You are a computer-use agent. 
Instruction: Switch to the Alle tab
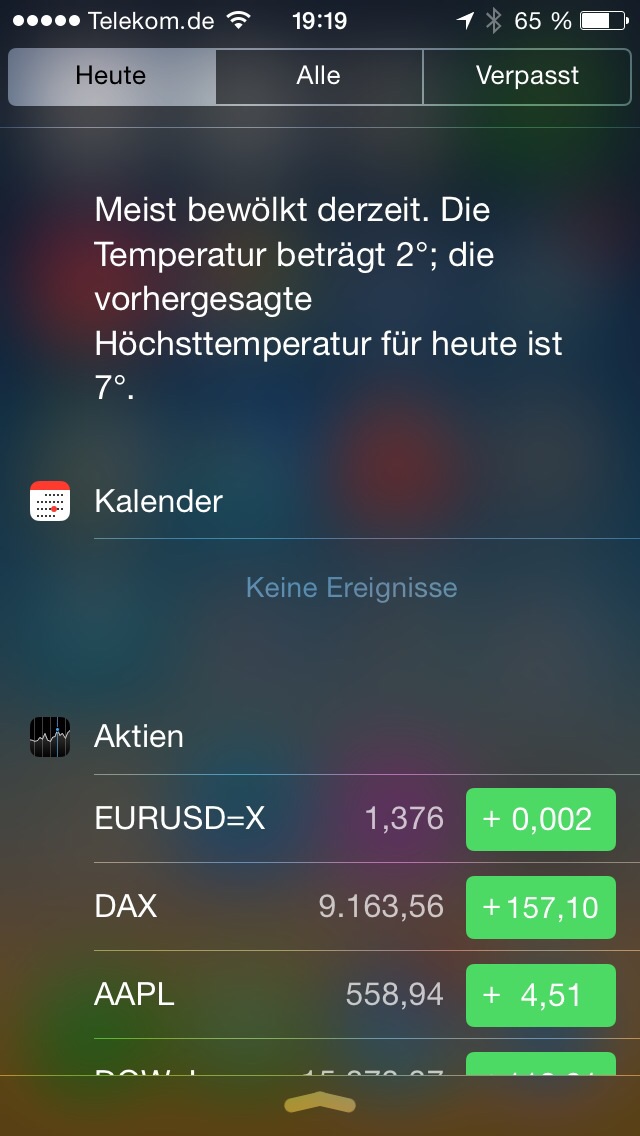[x=319, y=76]
